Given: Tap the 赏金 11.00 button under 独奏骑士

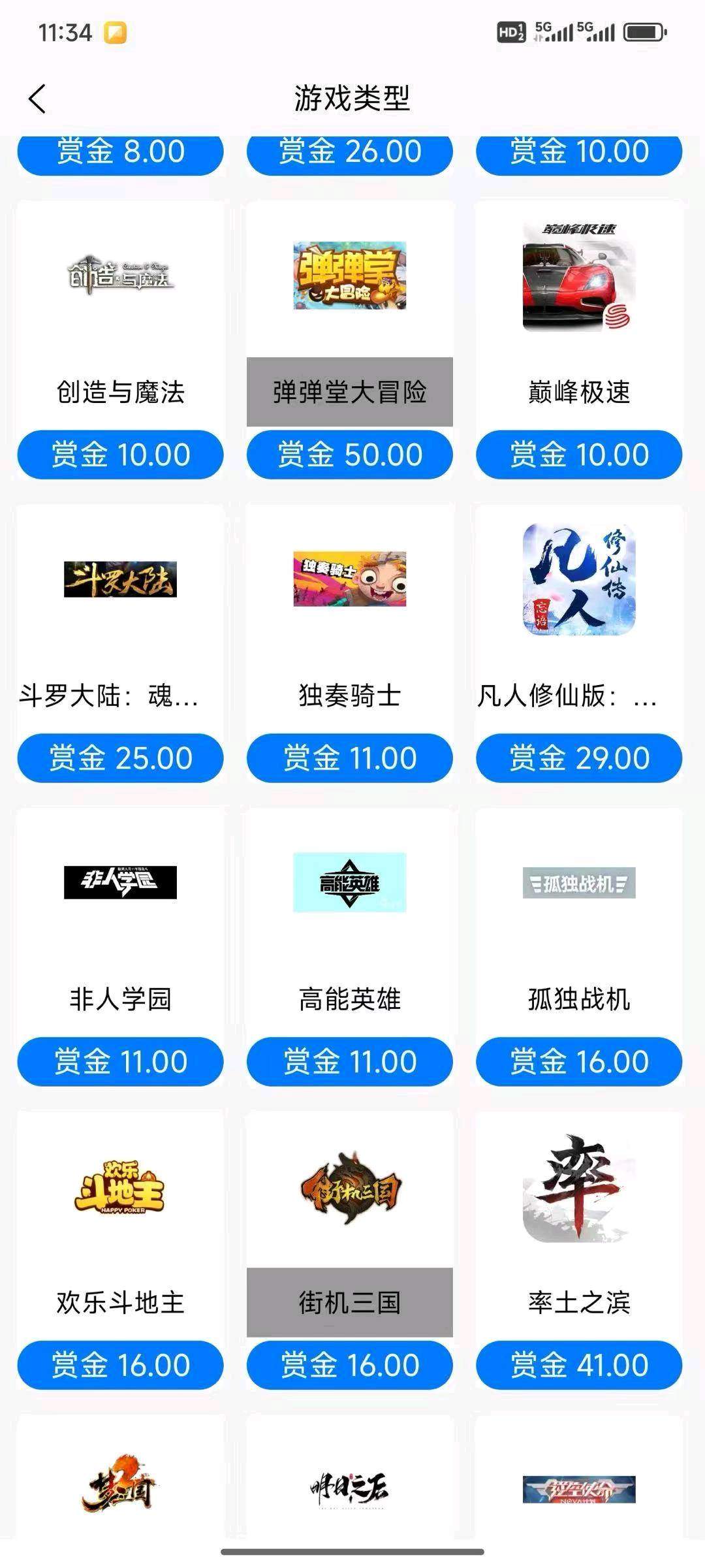Looking at the screenshot, I should point(350,758).
